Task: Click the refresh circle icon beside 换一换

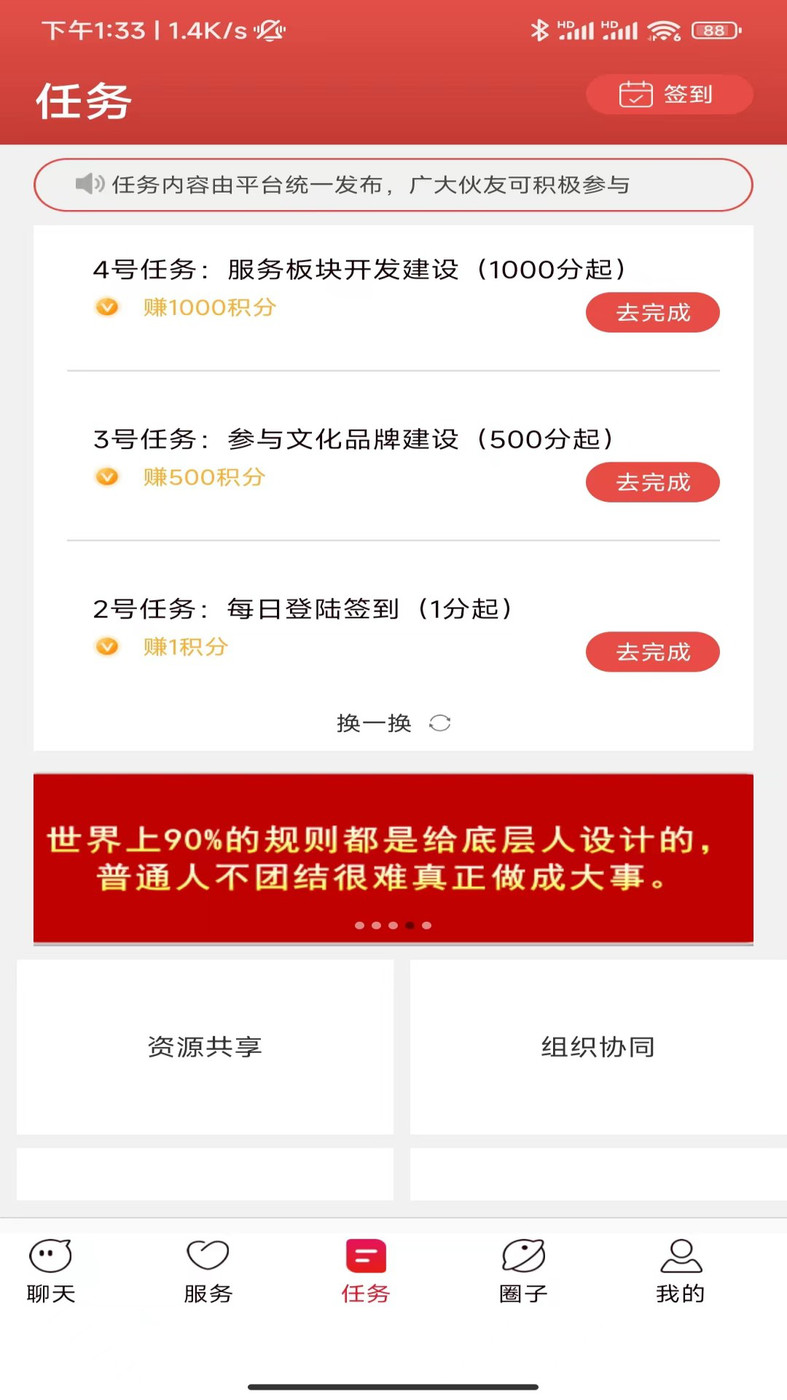Action: click(x=439, y=723)
